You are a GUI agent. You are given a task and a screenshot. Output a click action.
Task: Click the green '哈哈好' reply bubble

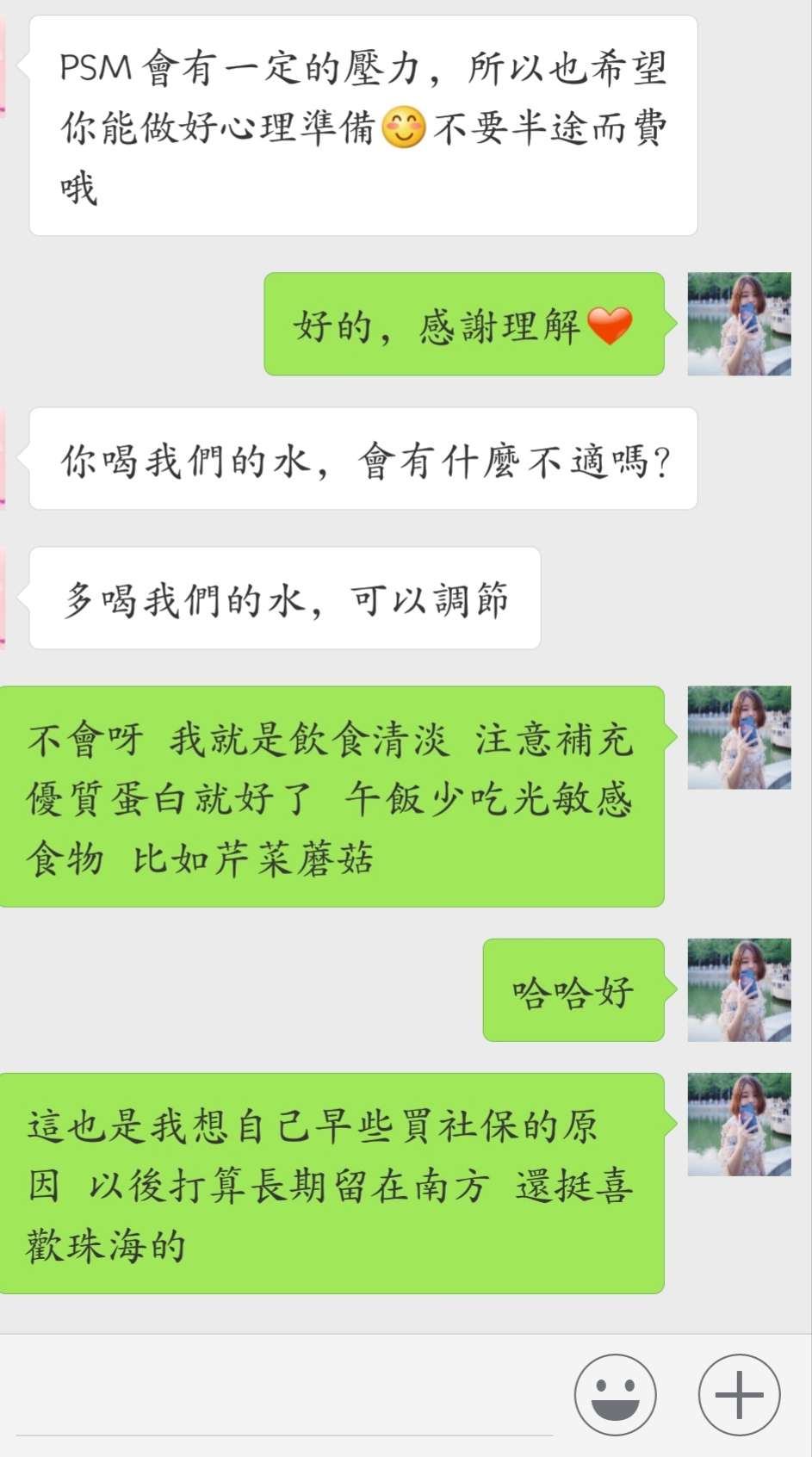[573, 991]
